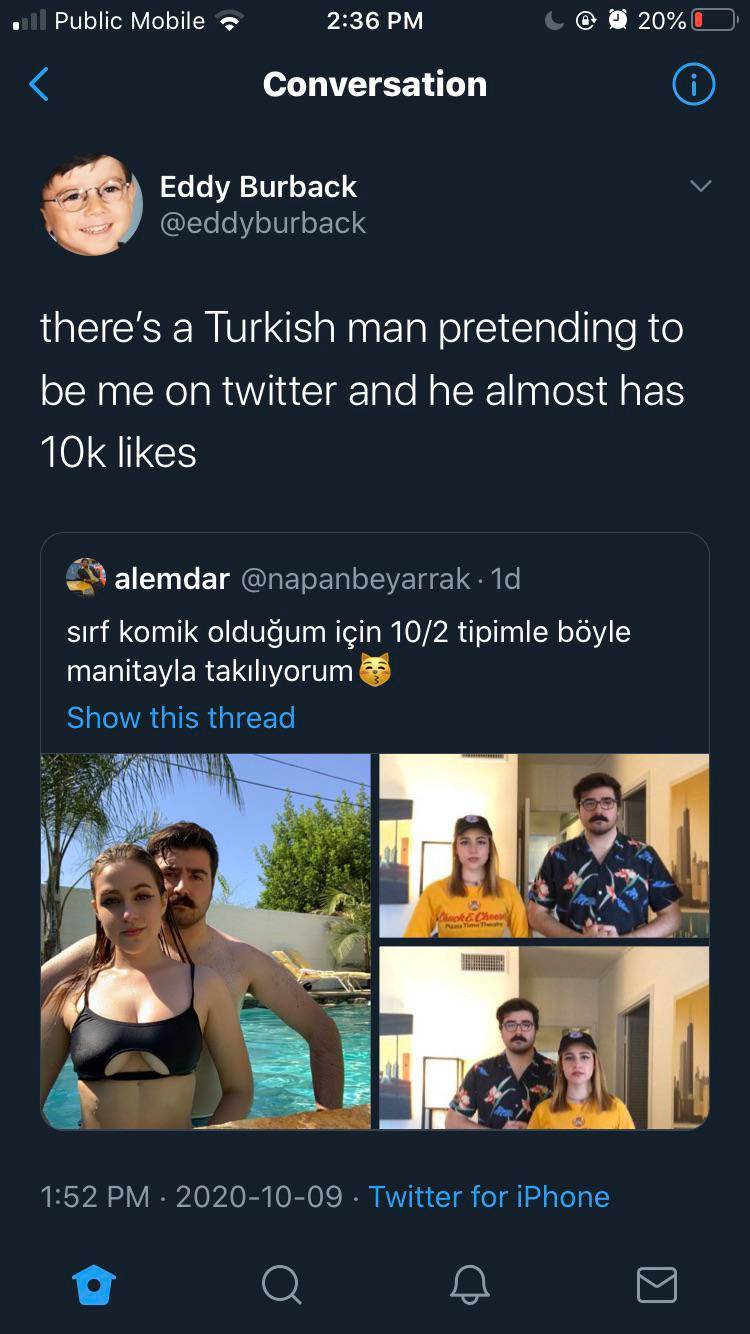Open Eddy Burback's profile picture
This screenshot has height=1334, width=750.
[91, 205]
